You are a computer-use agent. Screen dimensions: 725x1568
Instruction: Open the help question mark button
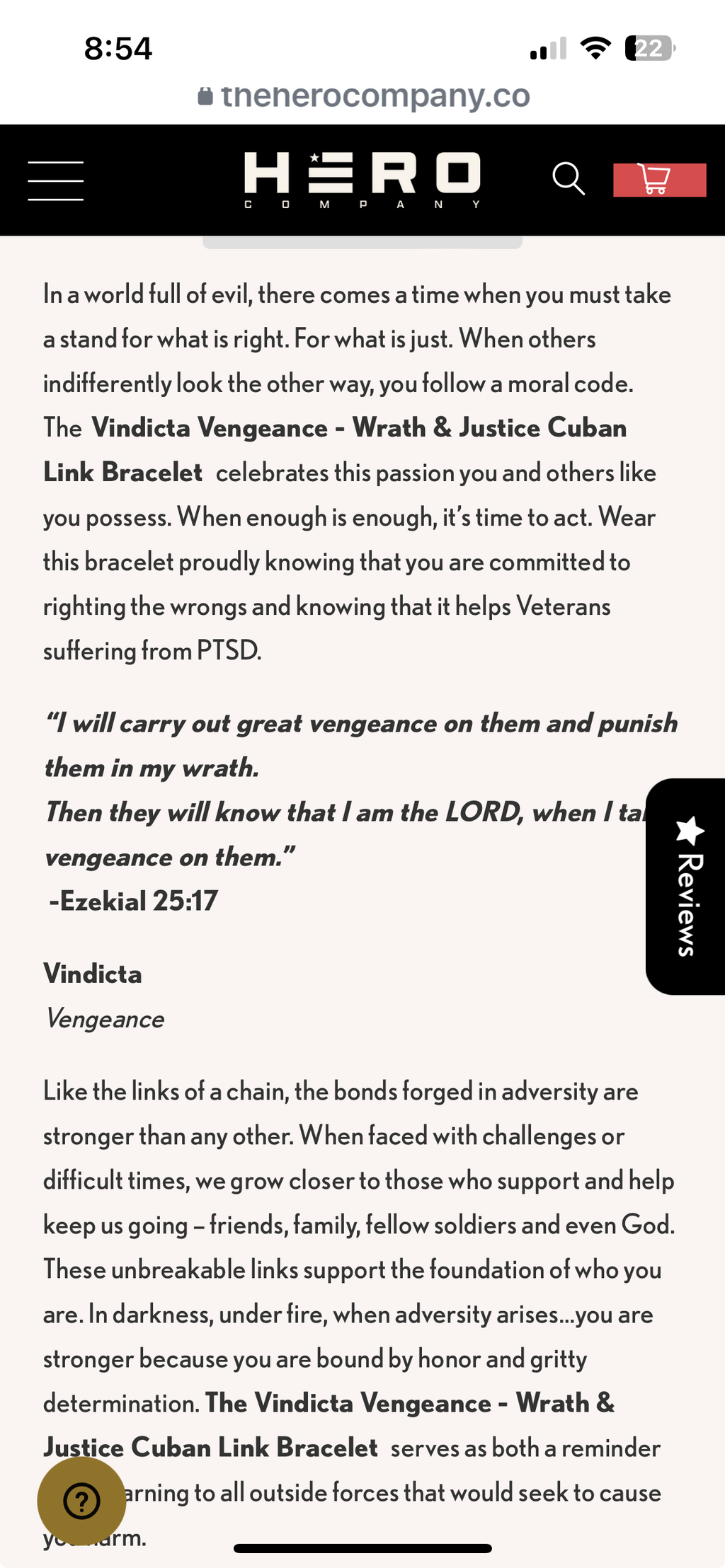[x=81, y=1501]
